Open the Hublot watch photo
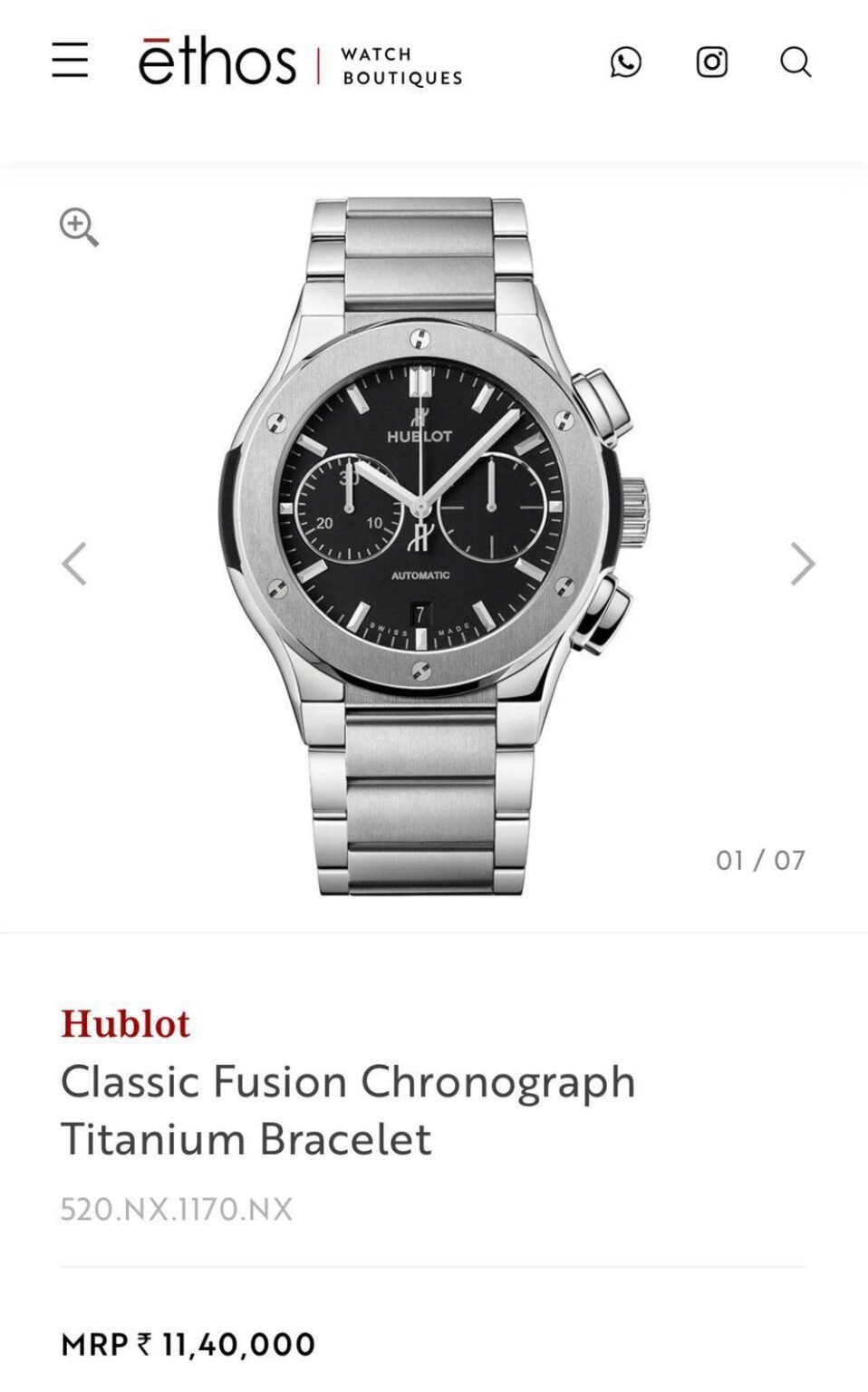Screen dimensions: 868x1392 tap(426, 544)
